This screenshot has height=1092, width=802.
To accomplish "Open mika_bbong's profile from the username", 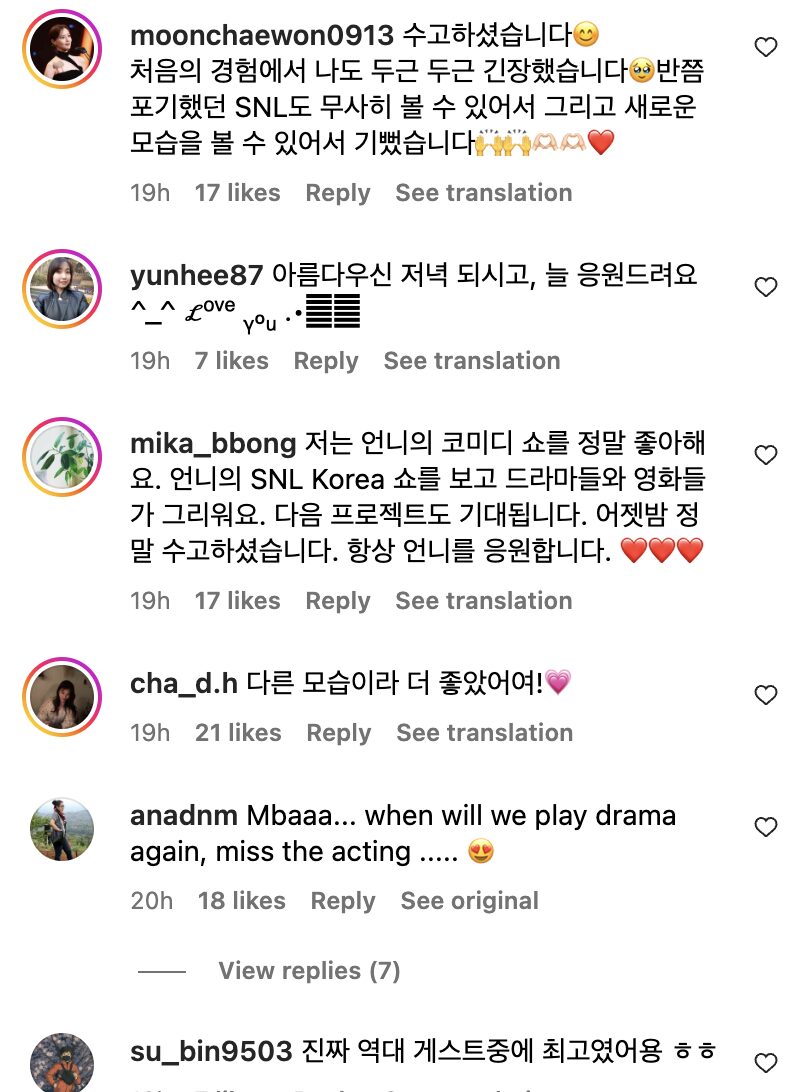I will (213, 444).
